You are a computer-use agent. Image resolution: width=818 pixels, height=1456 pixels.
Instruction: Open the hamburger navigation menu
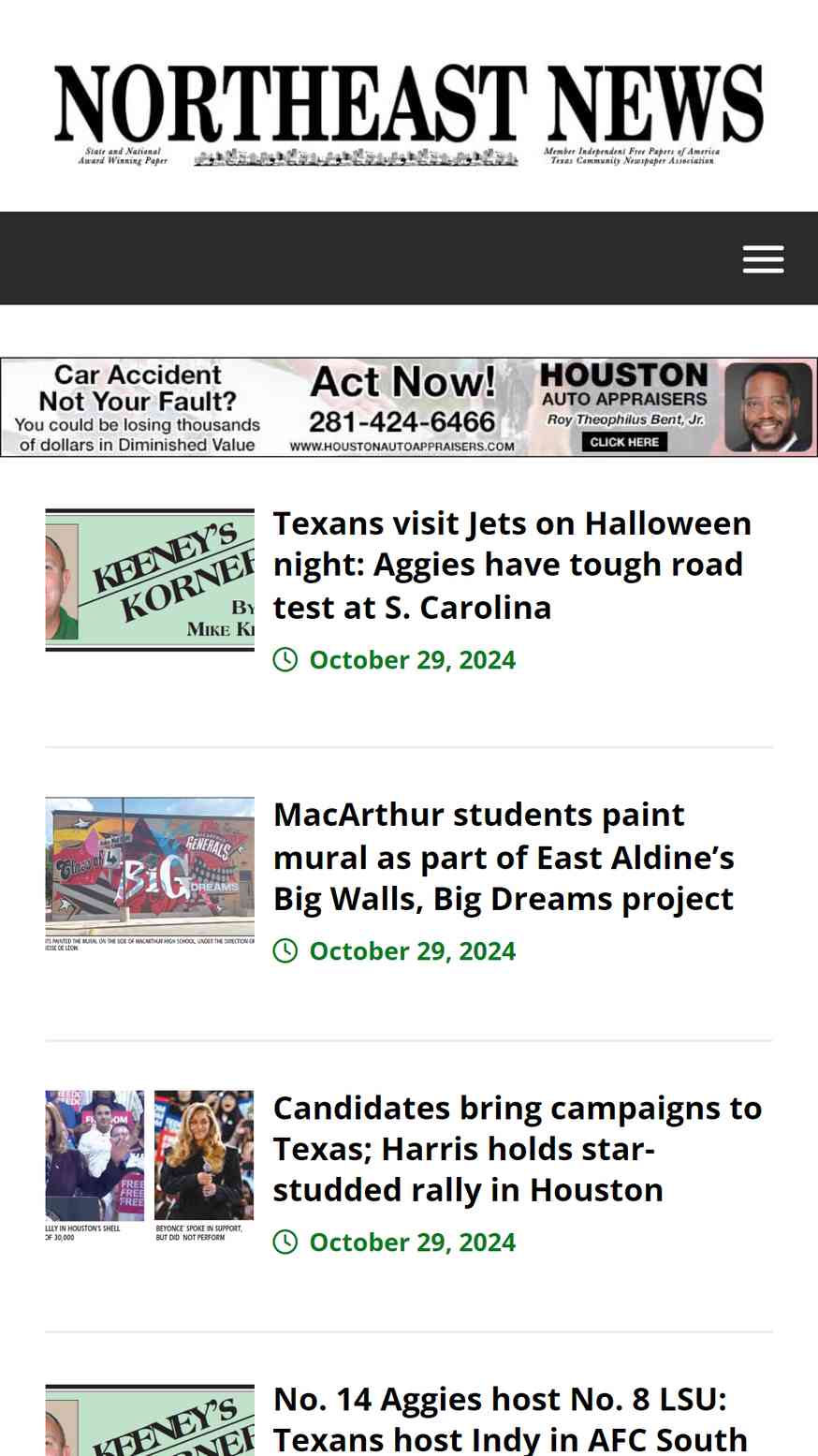click(x=763, y=259)
